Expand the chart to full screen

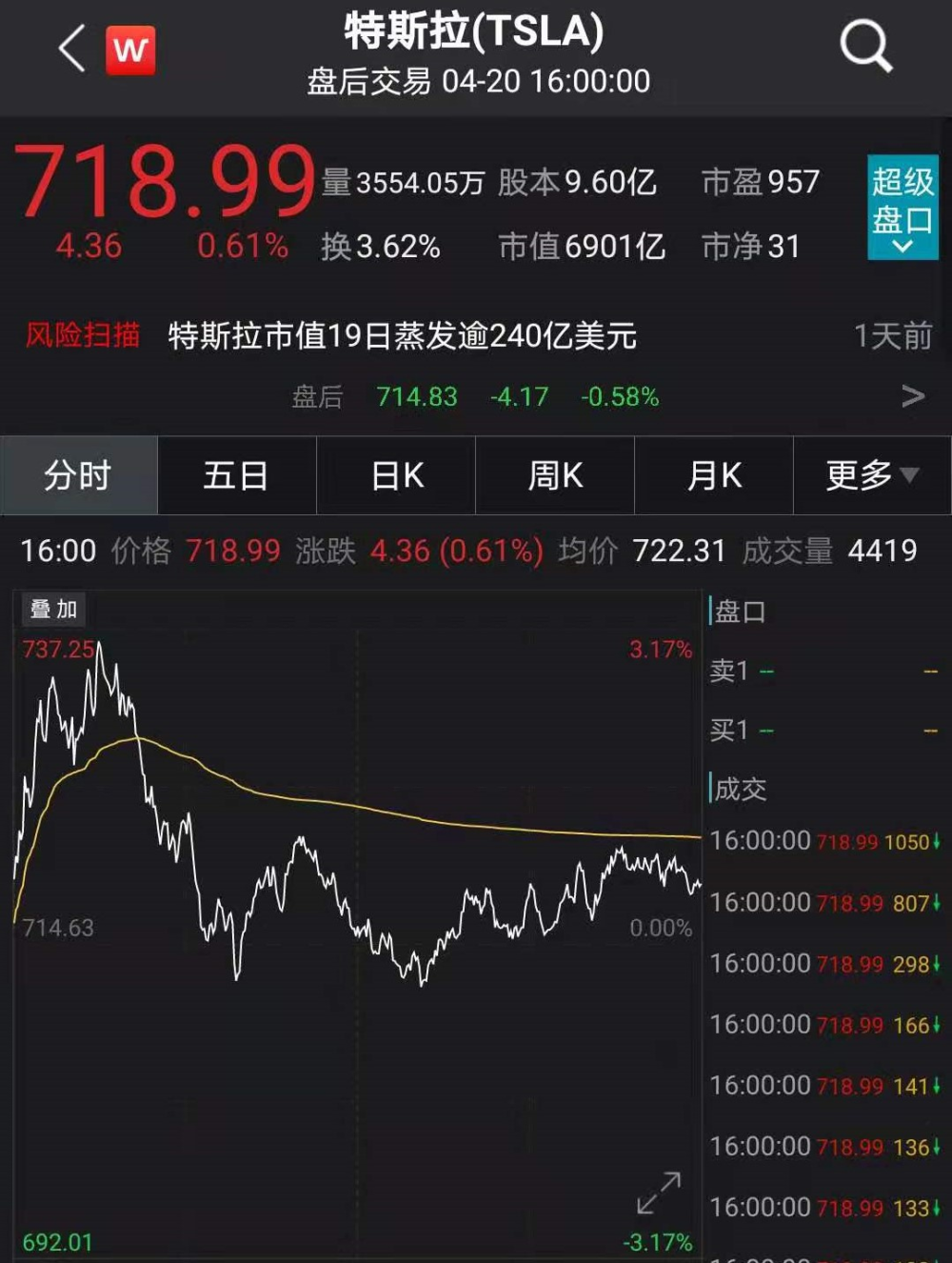click(659, 1193)
